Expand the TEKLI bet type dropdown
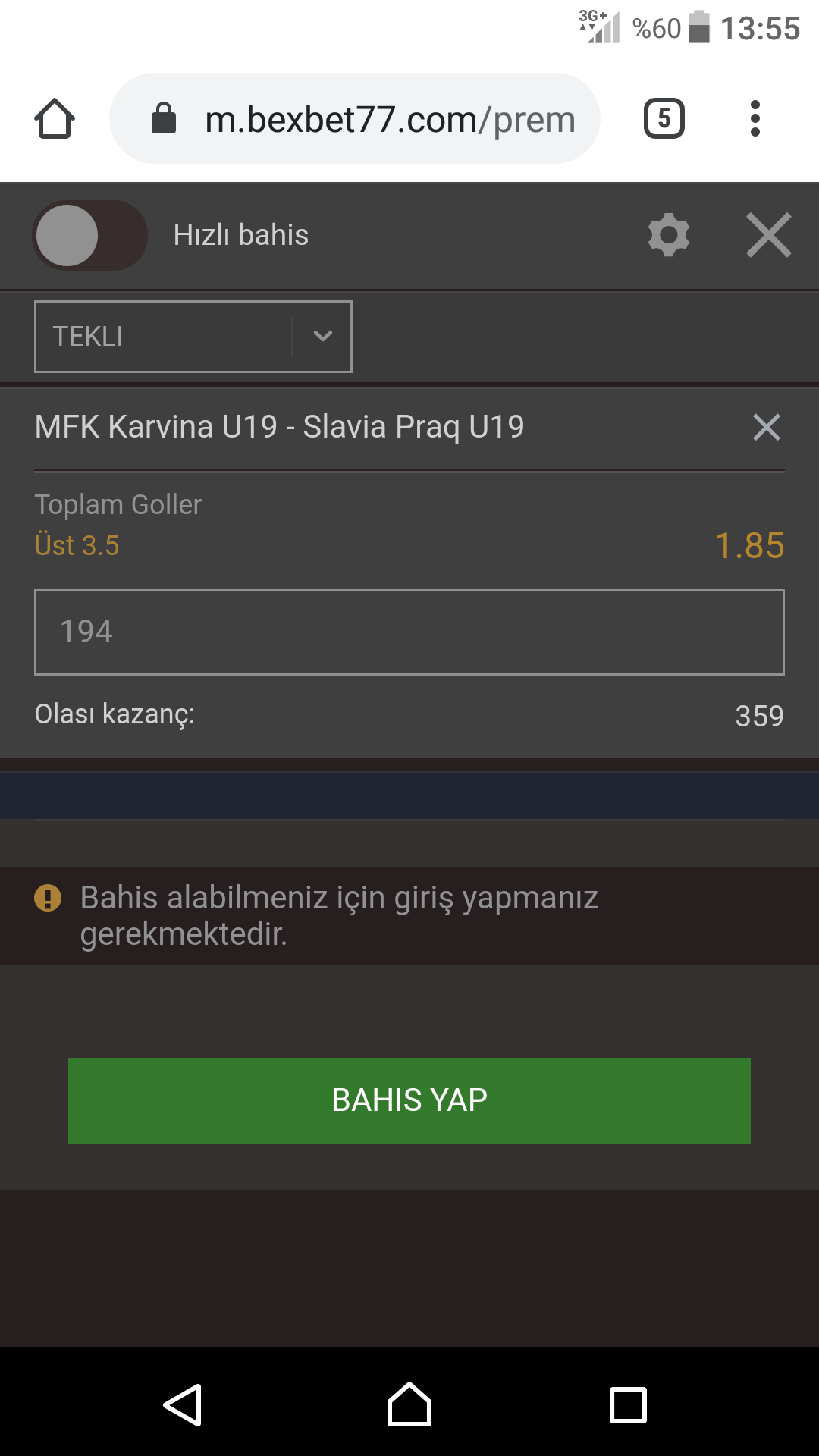 tap(193, 337)
